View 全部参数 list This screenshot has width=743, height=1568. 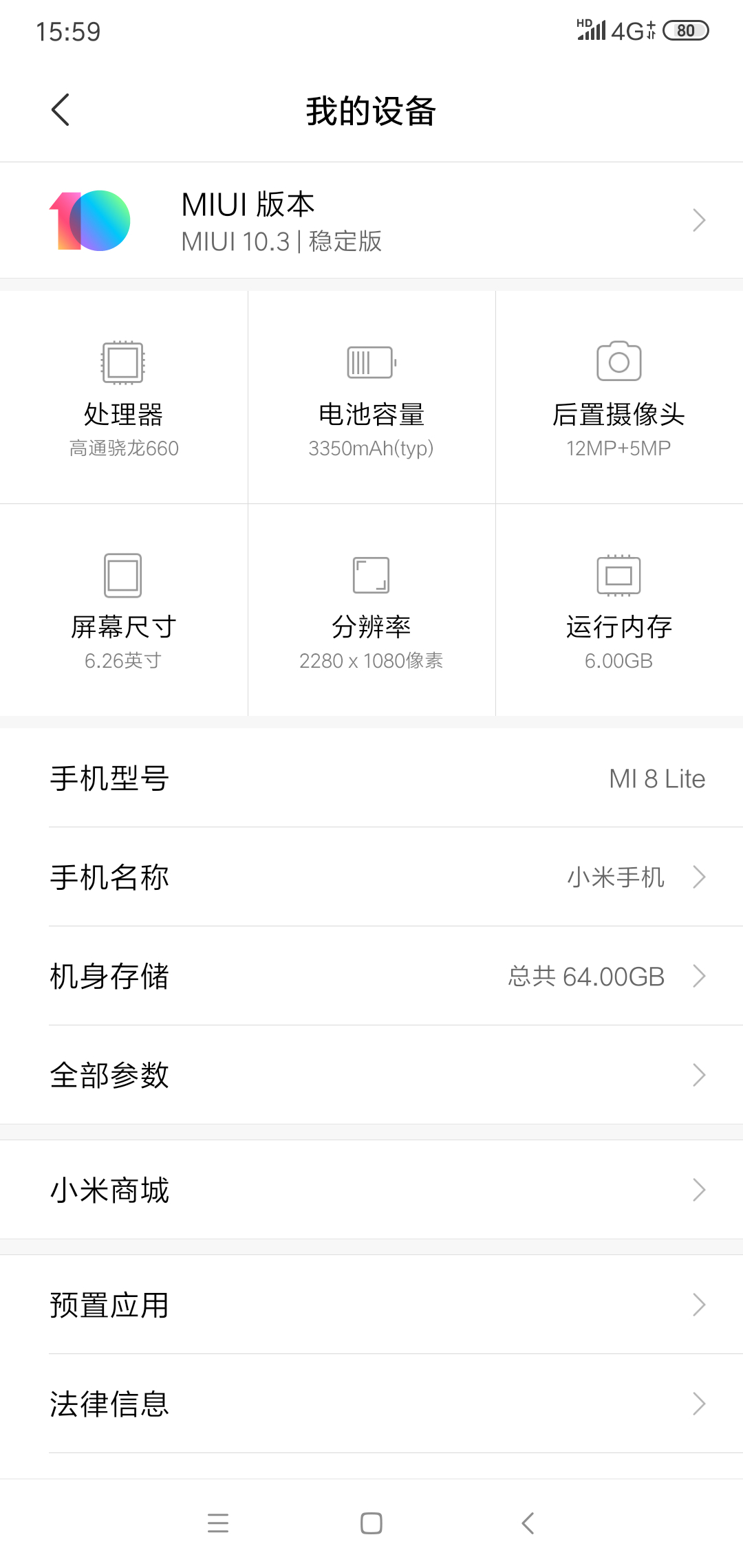tap(371, 1075)
